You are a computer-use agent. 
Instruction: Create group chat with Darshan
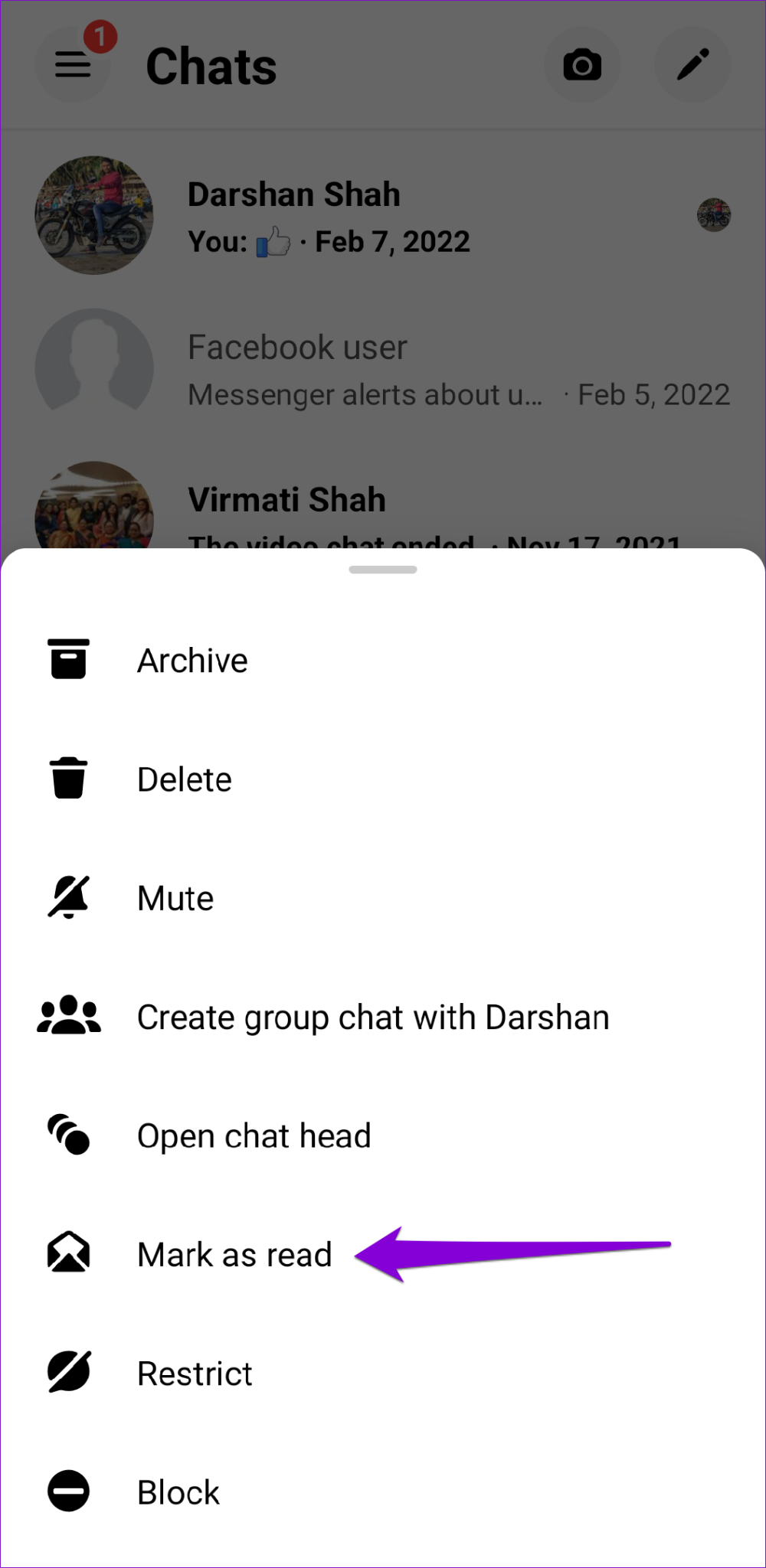372,1018
